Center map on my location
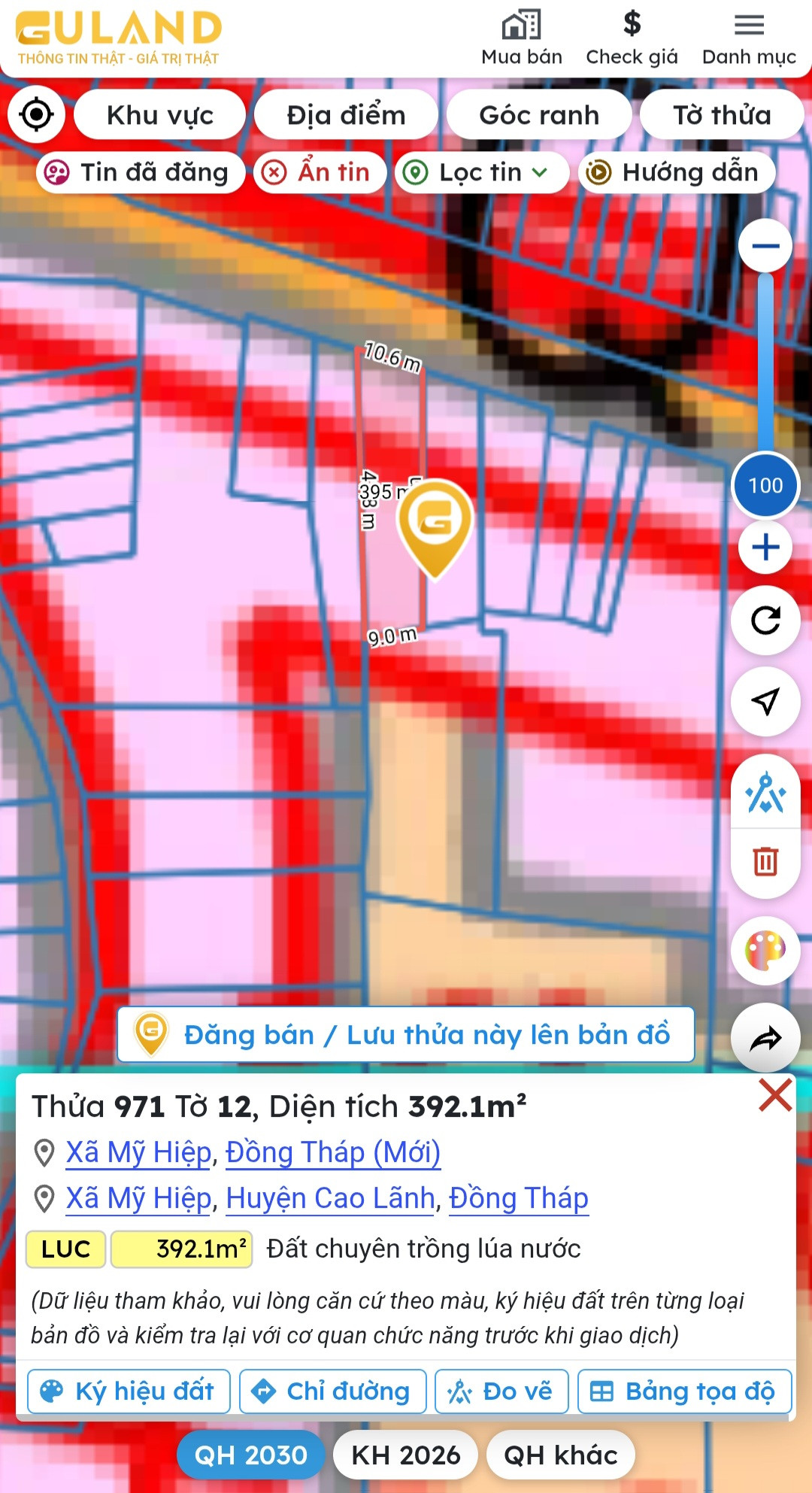812x1493 pixels. pos(36,115)
